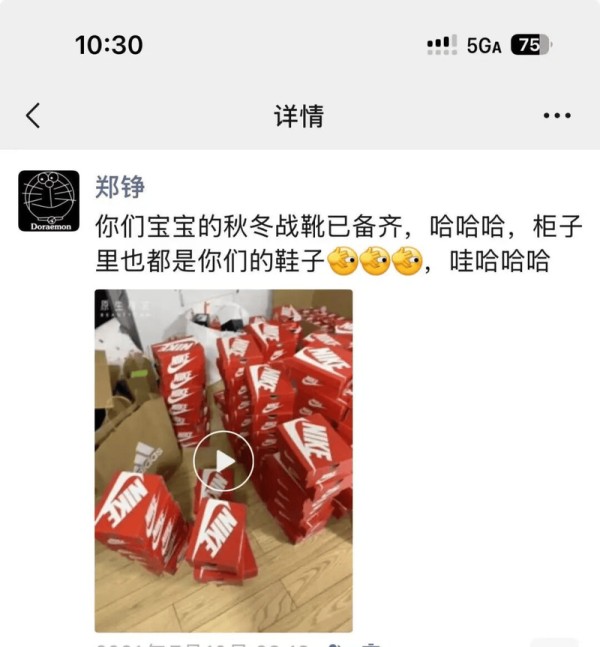
Task: Open the 郑铮 username link
Action: [120, 186]
